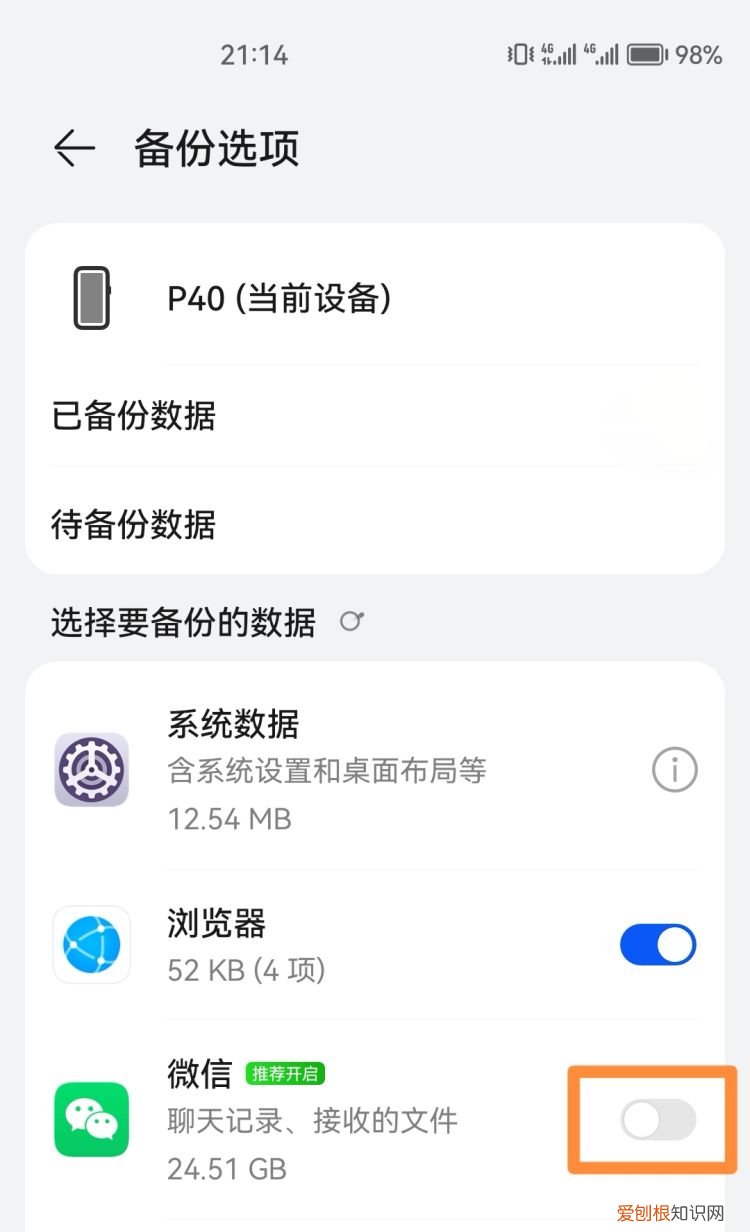The image size is (750, 1232).
Task: Select the P40 当前设备 entry
Action: point(280,296)
